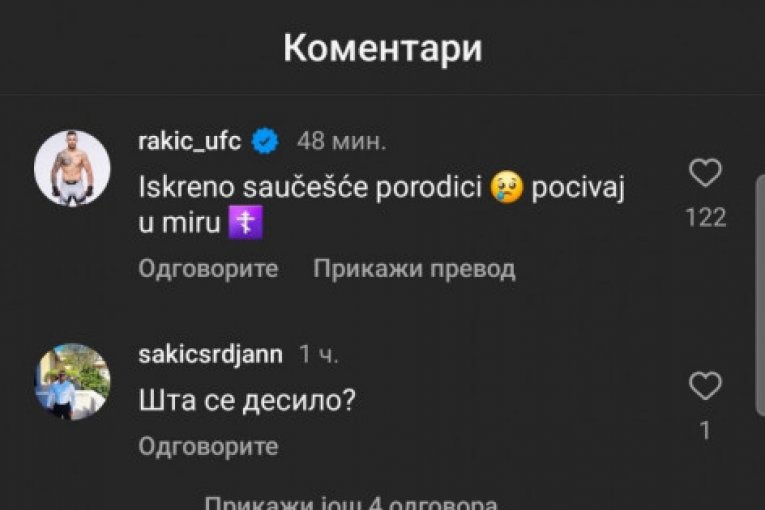Show 4 more replies

350,502
